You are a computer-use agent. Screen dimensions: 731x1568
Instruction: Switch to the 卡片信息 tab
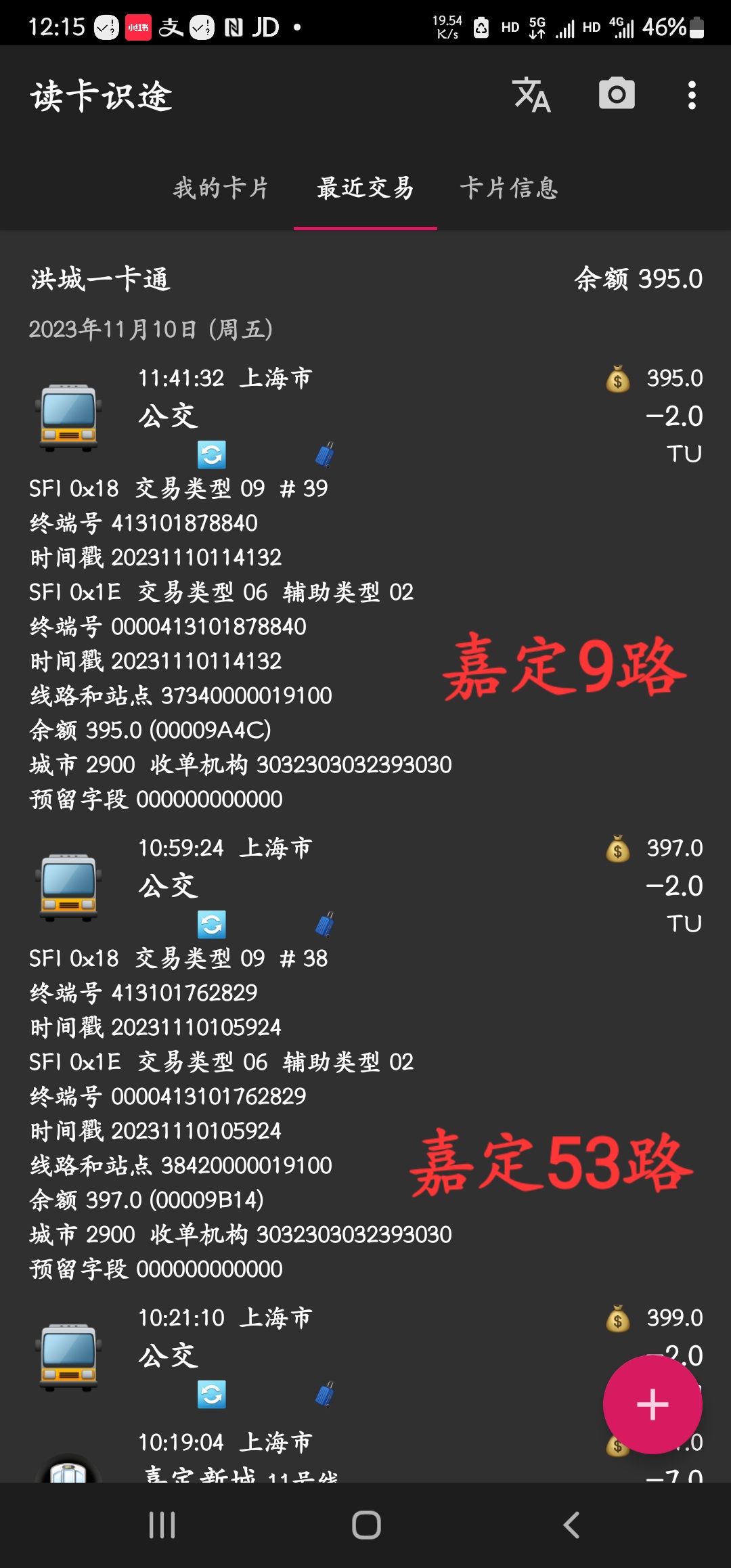[509, 188]
